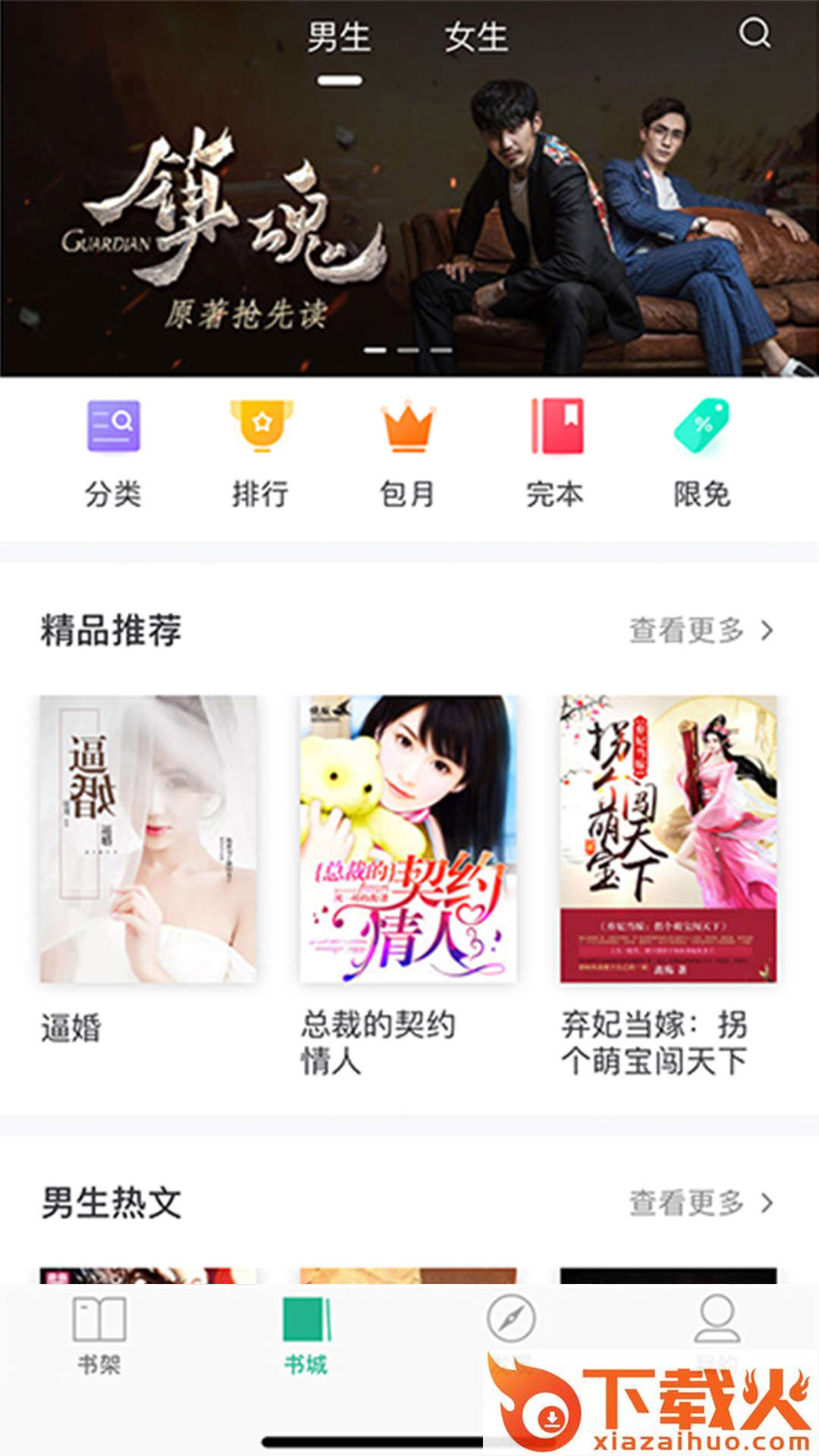The width and height of the screenshot is (819, 1456).
Task: Select the 男生 tab
Action: (339, 38)
